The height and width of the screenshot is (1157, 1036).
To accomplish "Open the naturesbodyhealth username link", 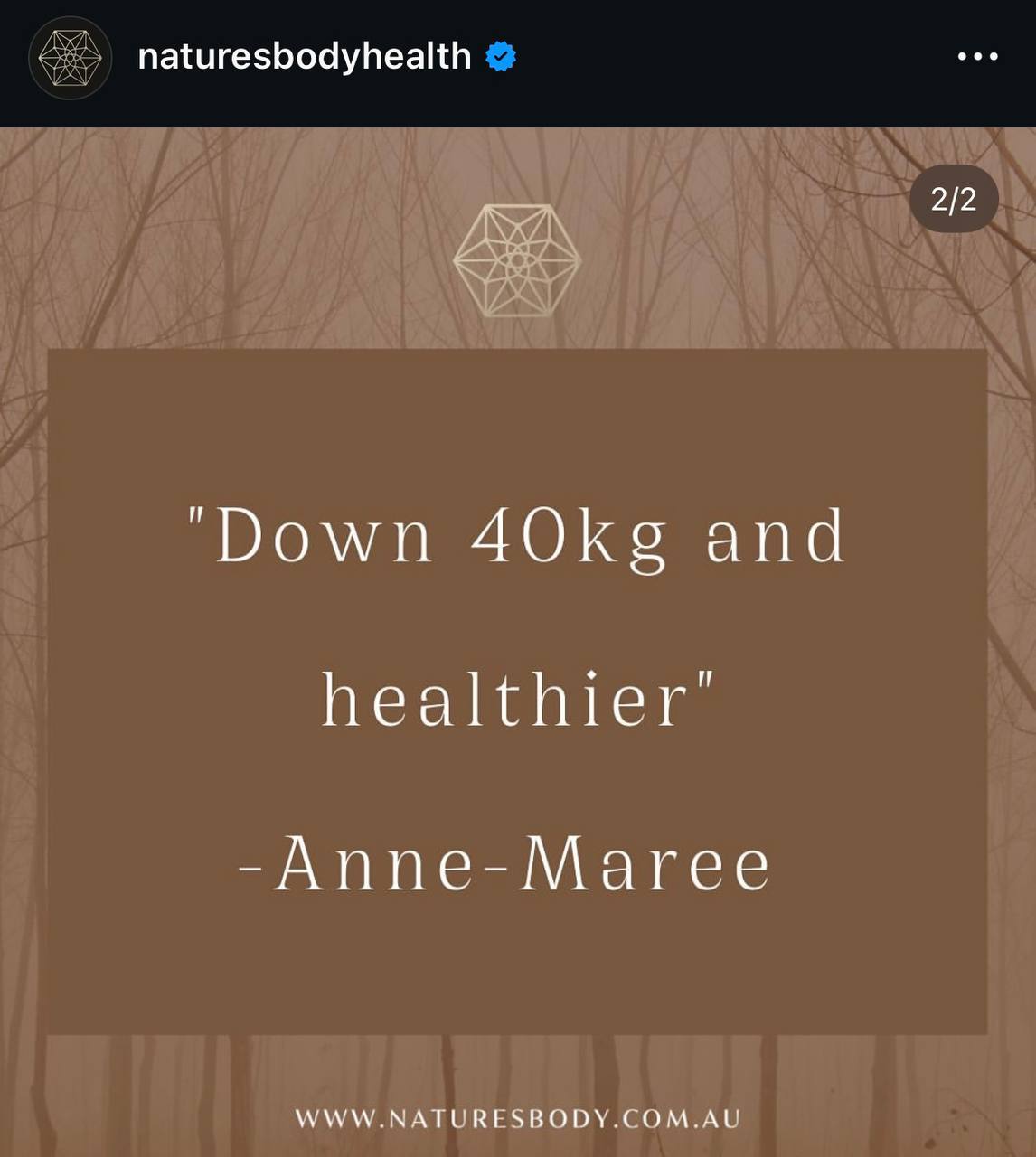I will (x=304, y=57).
